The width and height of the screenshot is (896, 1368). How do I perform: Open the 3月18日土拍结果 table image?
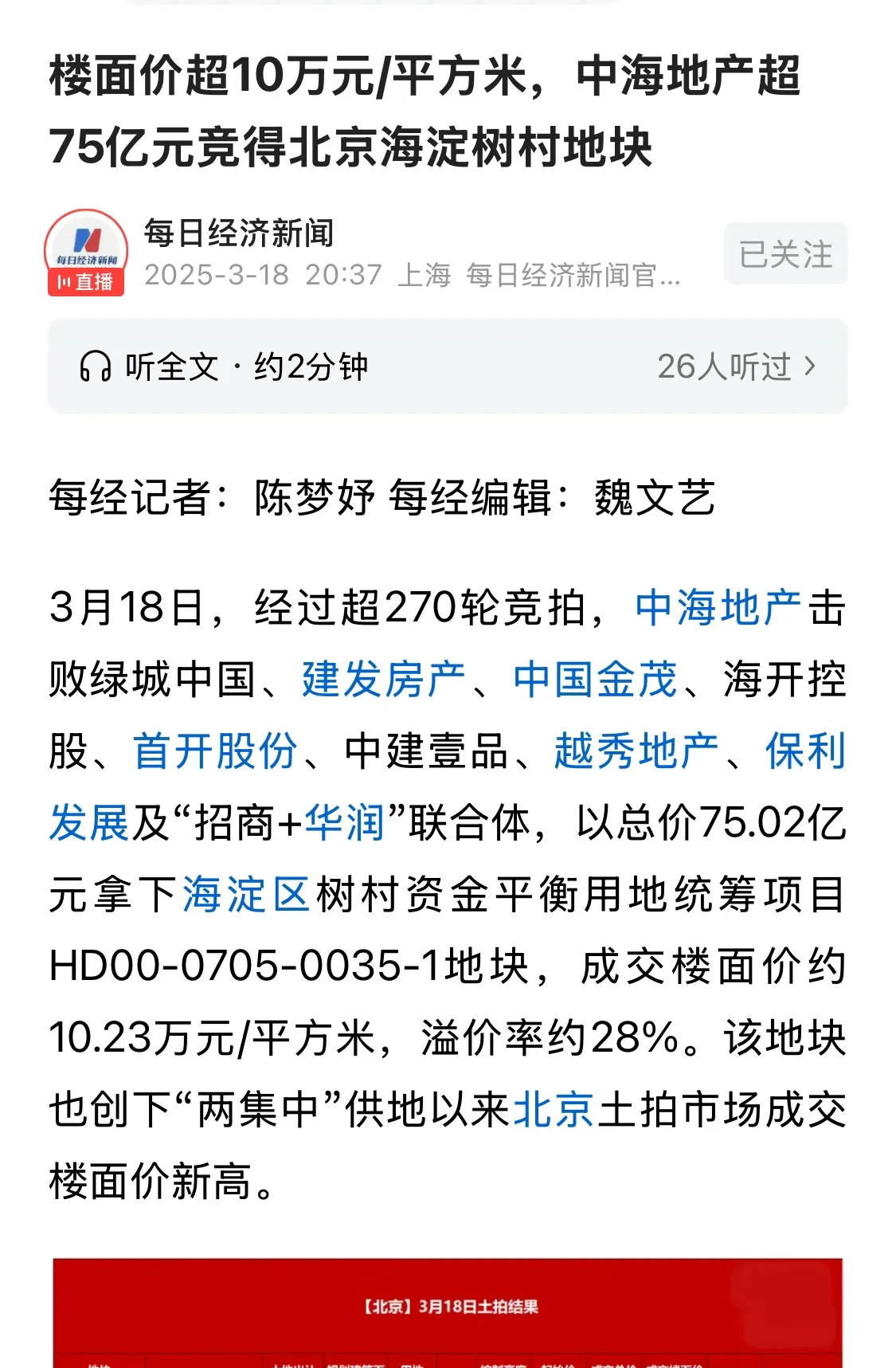448,1312
